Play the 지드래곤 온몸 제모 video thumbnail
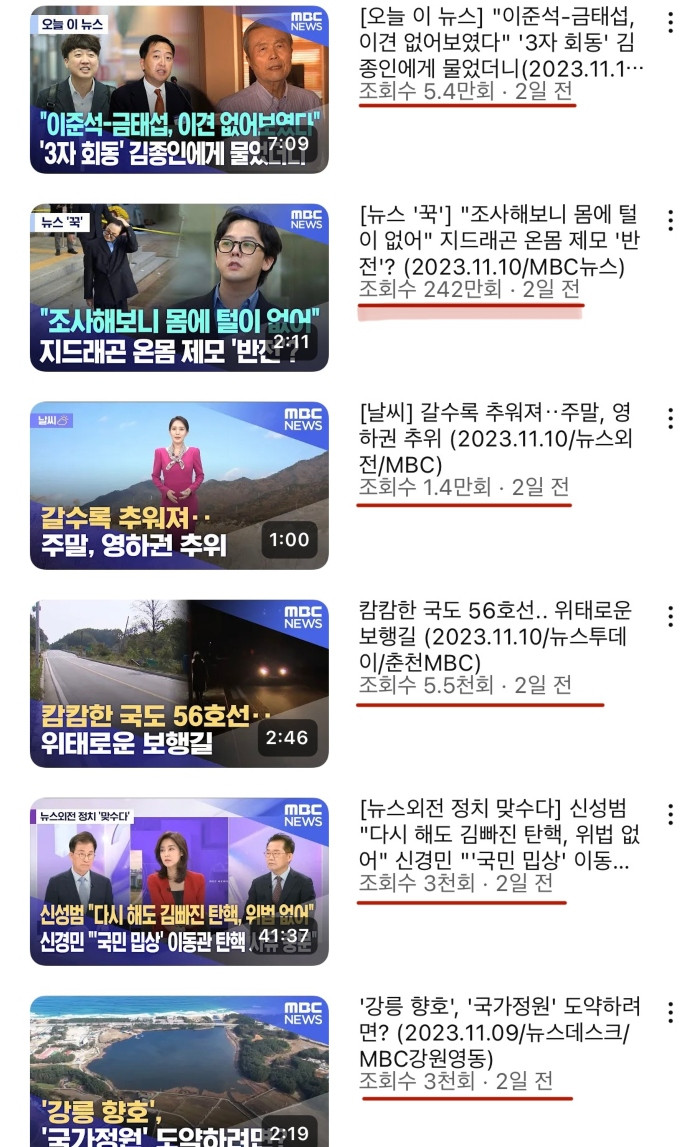The height and width of the screenshot is (1147, 700). 179,288
